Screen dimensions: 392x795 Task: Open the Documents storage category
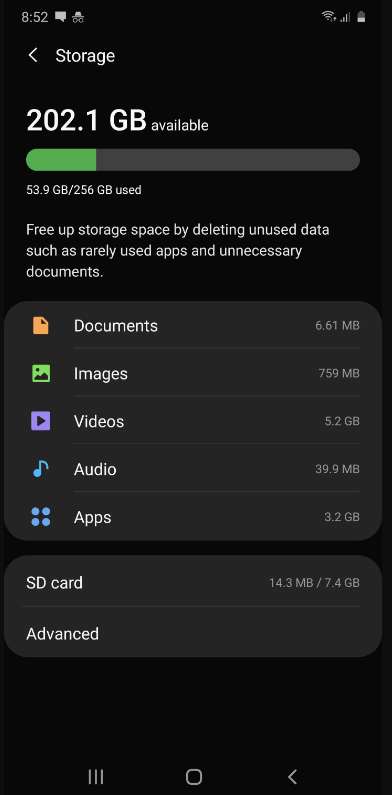coord(193,325)
